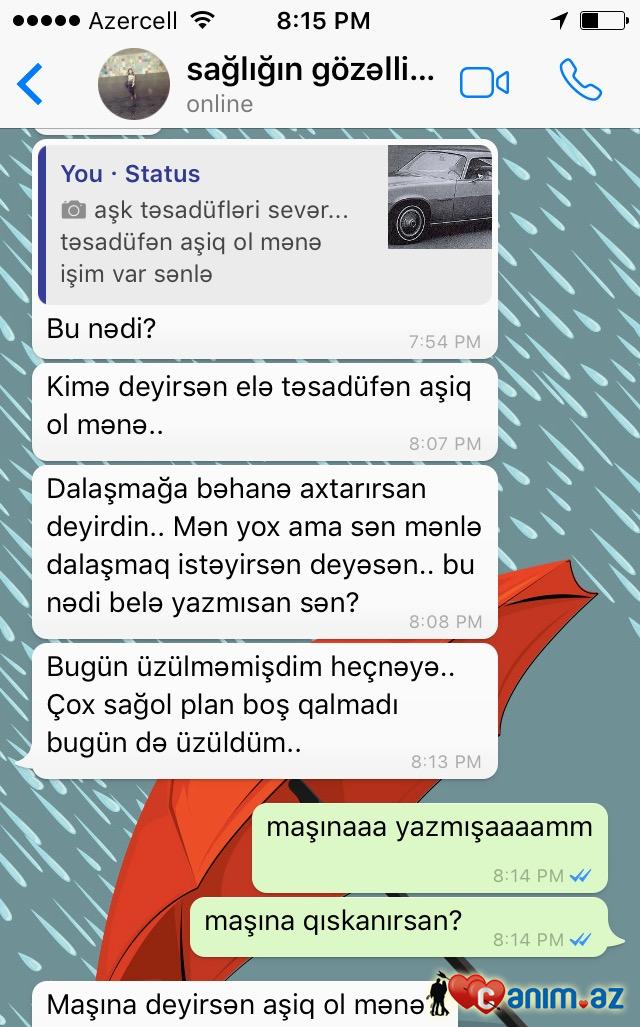Image resolution: width=640 pixels, height=1027 pixels.
Task: Start a video call with this contact
Action: (x=484, y=83)
